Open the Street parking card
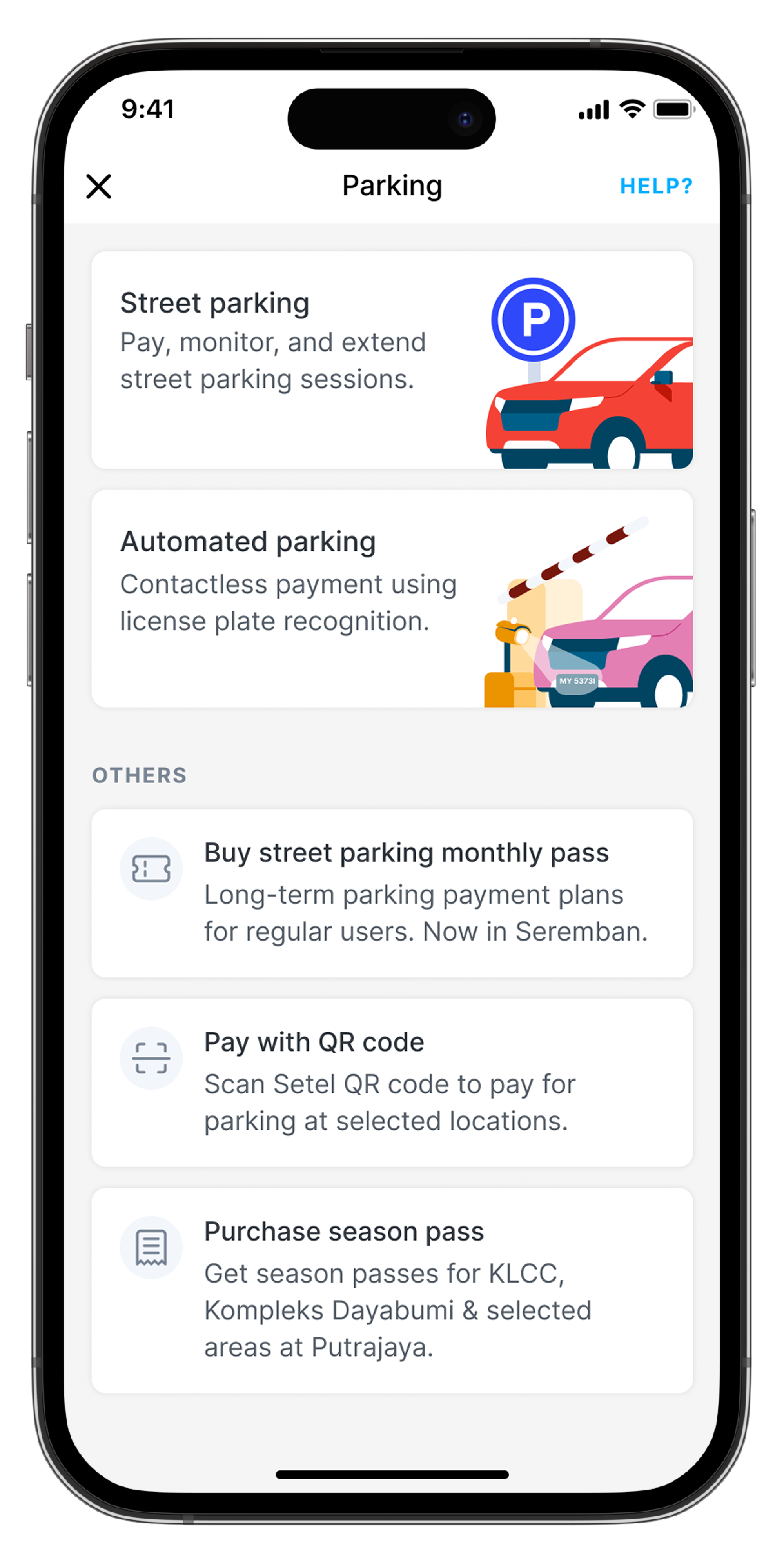This screenshot has height=1561, width=784. click(x=391, y=360)
